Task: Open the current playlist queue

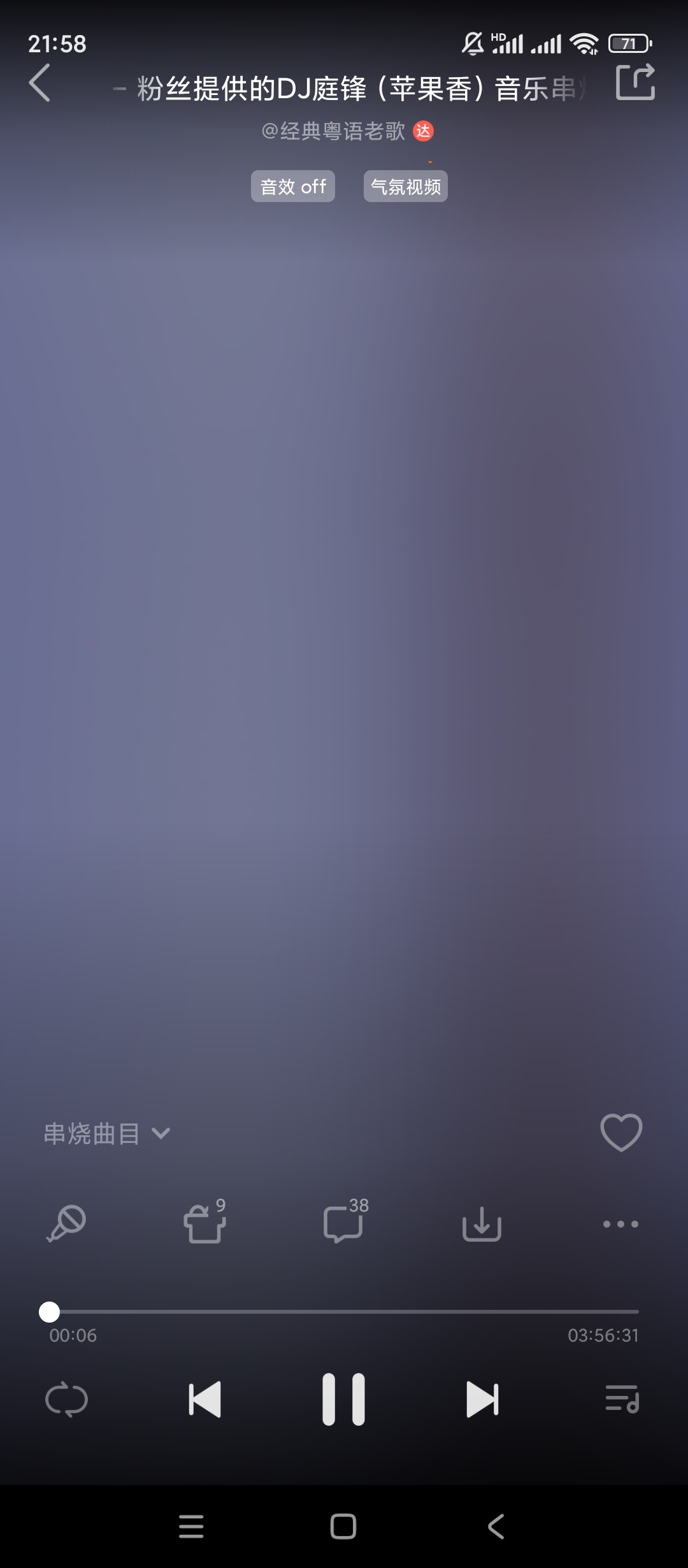Action: 621,1400
